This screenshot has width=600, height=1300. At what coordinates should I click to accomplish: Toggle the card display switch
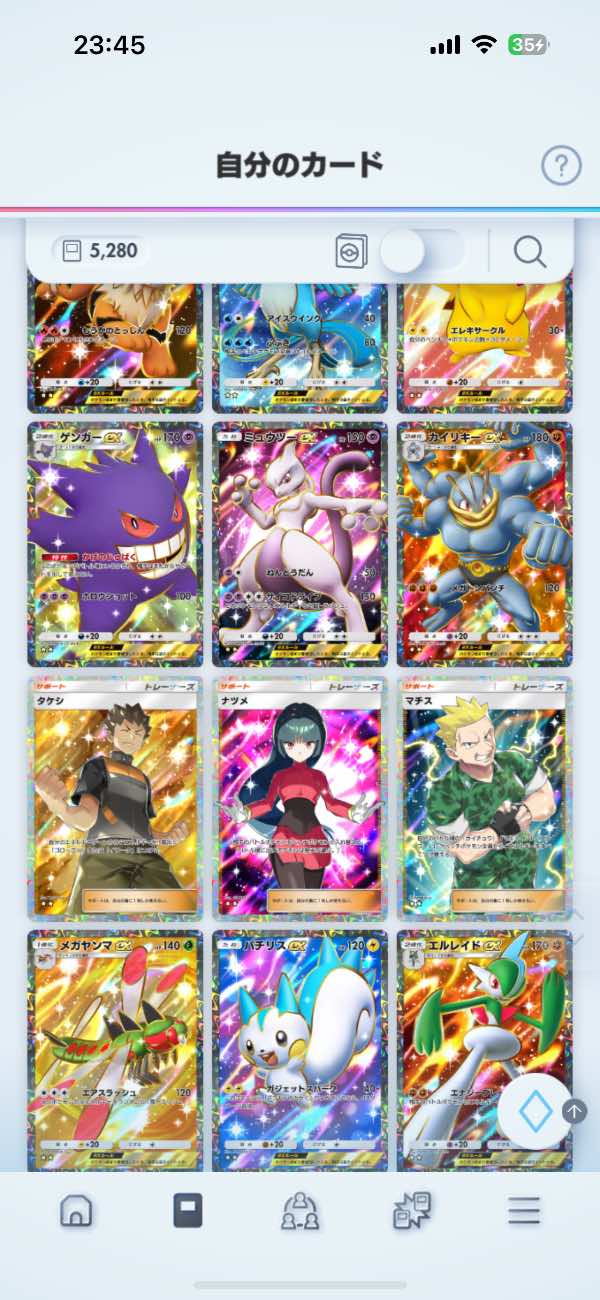coord(422,252)
